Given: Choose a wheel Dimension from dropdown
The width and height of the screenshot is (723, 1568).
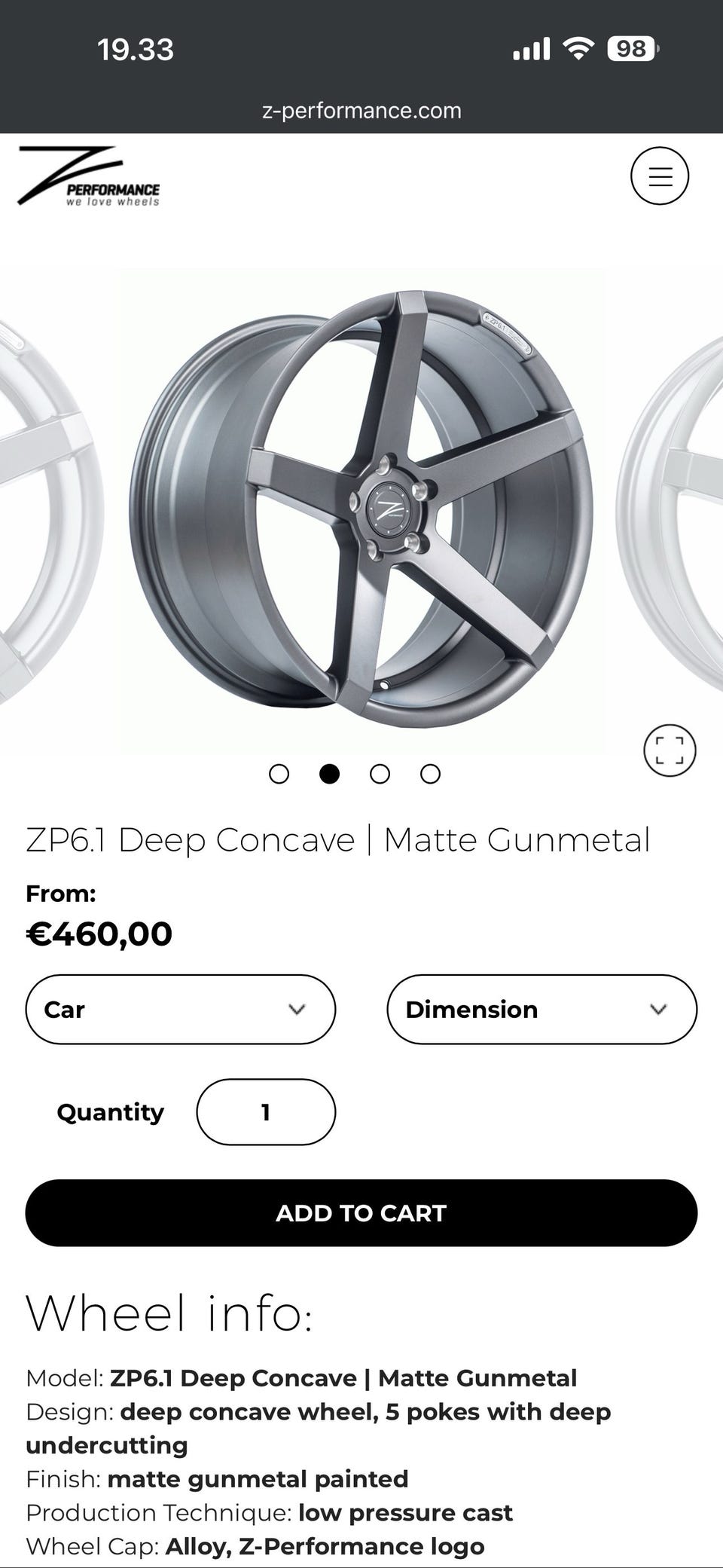Looking at the screenshot, I should 541,1009.
